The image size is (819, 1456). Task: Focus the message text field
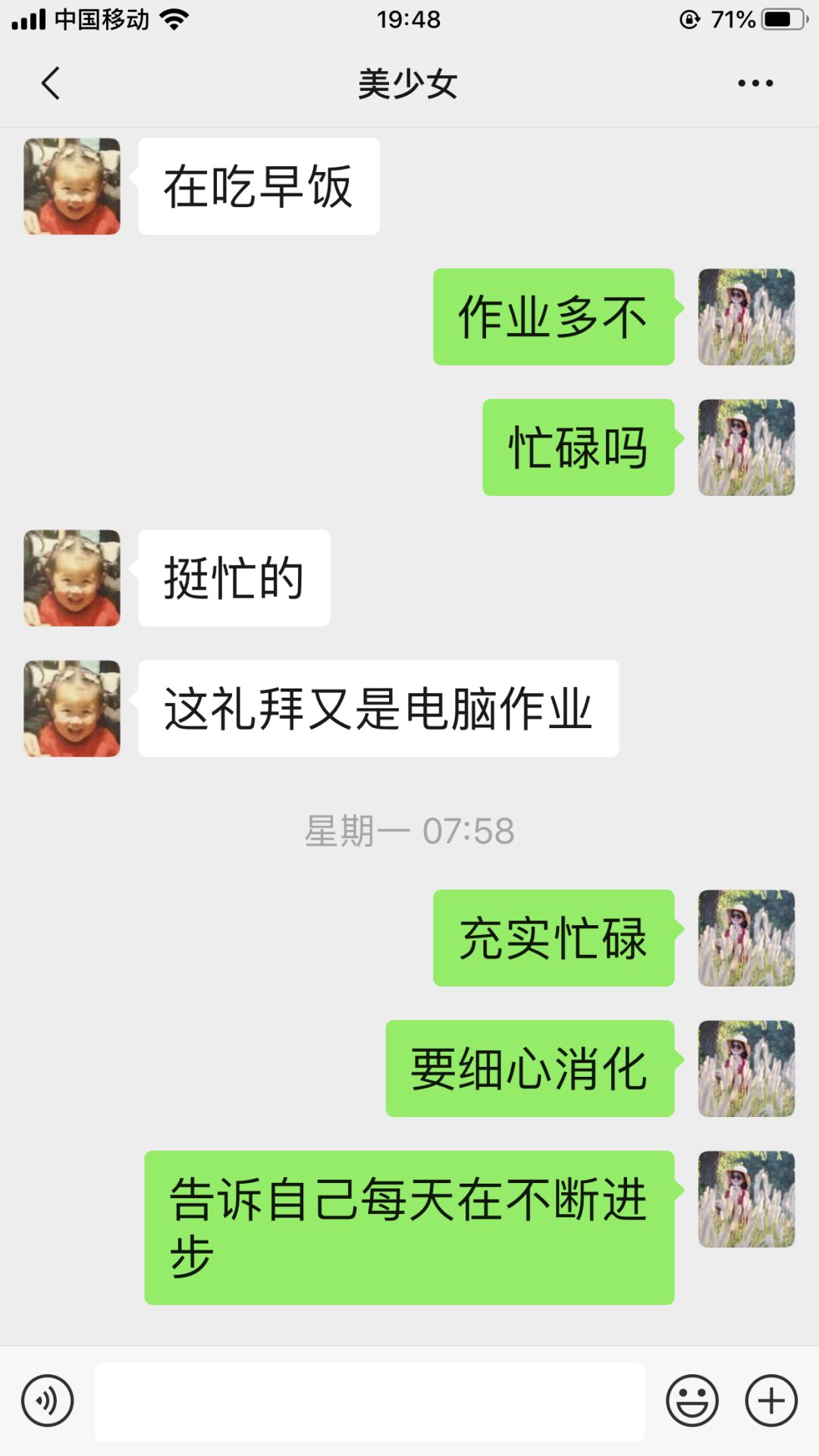pos(369,1401)
